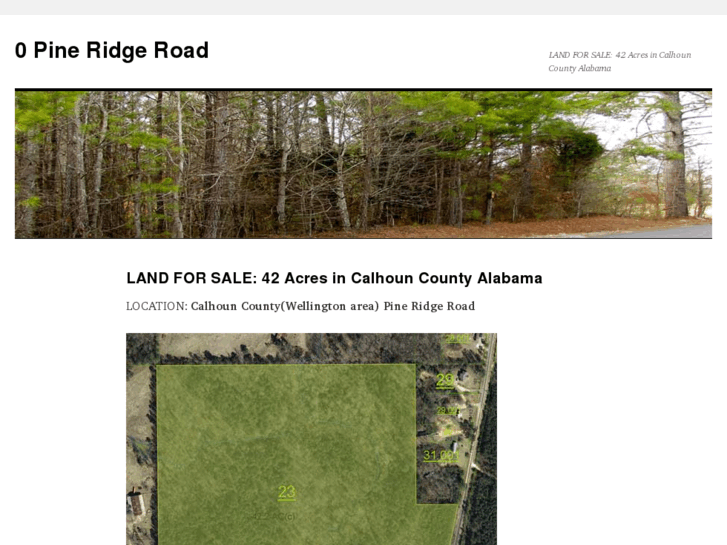Open the 0 Pine Ridge Road site title

[x=112, y=51]
